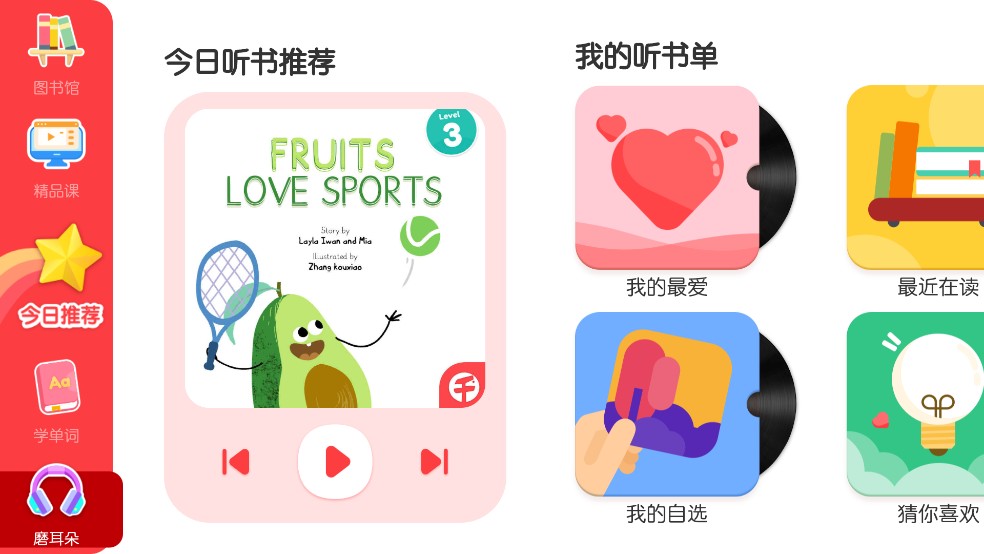
Task: Skip to the next audiobook
Action: pyautogui.click(x=434, y=461)
